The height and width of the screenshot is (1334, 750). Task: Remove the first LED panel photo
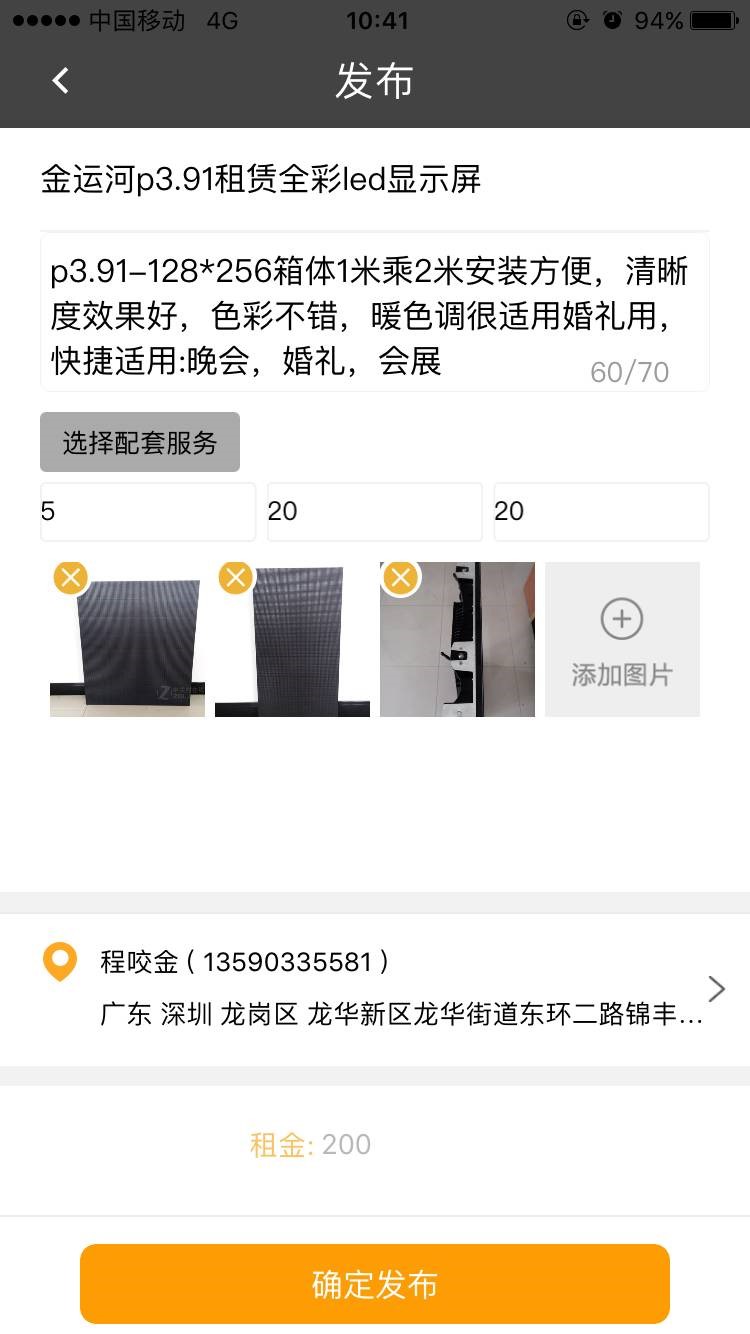pos(71,577)
